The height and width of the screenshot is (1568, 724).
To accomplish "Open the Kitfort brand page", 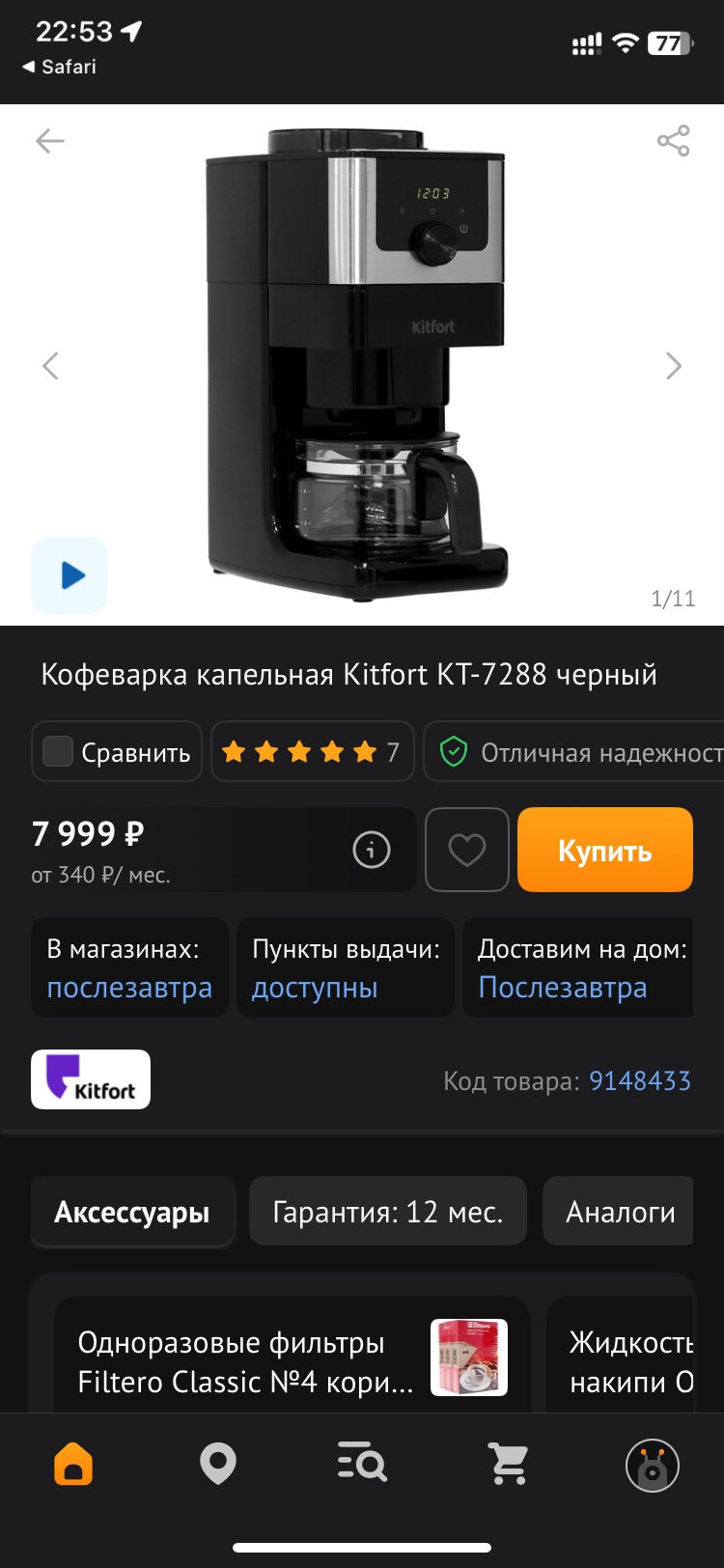I will coord(91,1079).
